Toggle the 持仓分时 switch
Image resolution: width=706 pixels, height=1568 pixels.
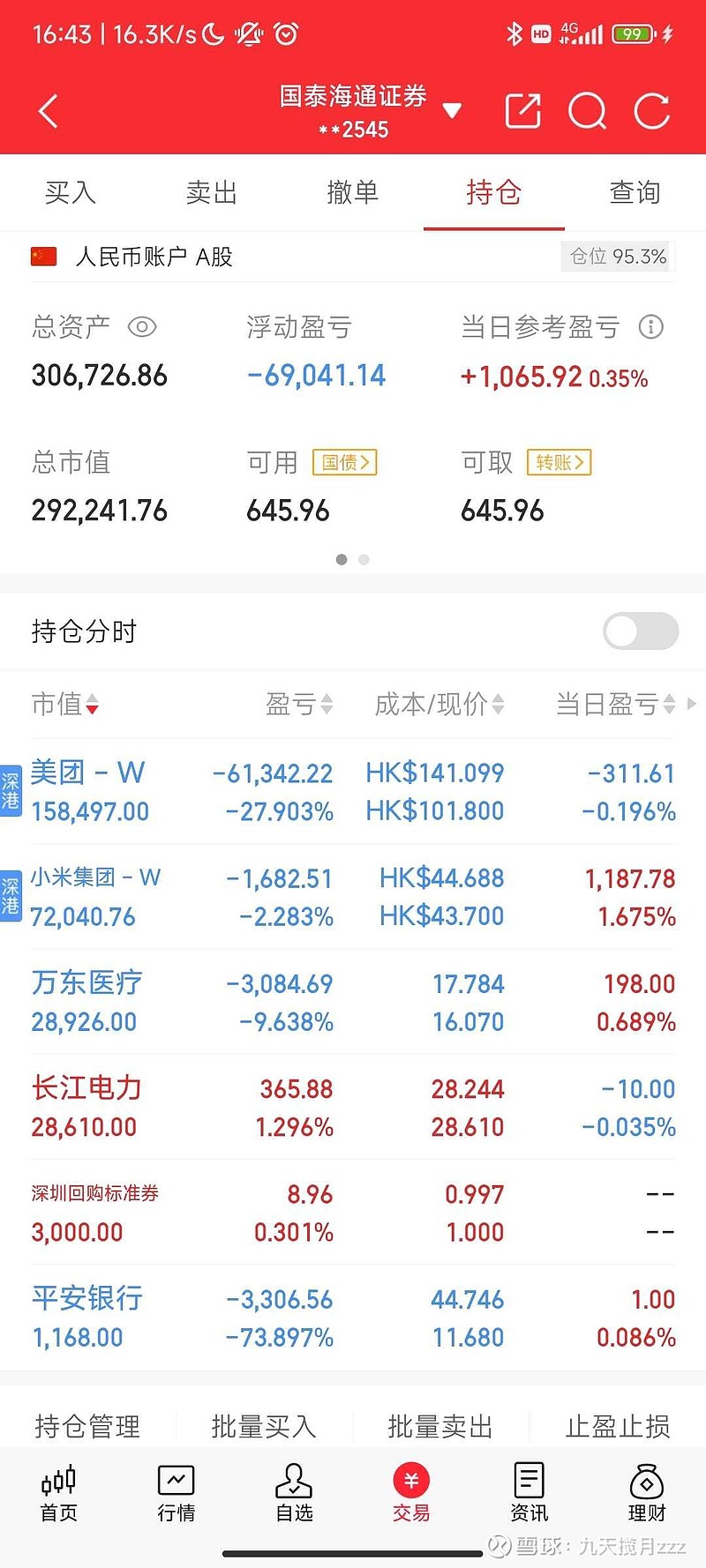(x=640, y=631)
